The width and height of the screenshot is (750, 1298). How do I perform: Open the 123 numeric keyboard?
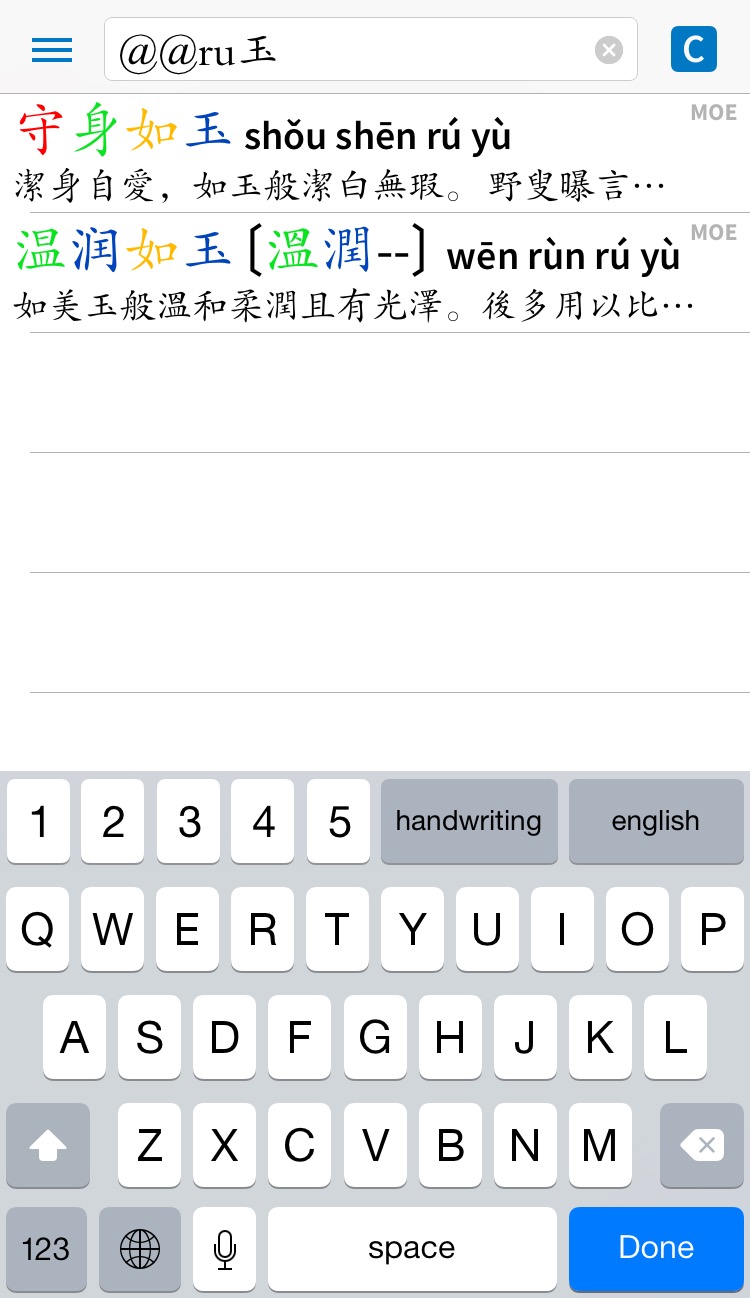click(47, 1248)
